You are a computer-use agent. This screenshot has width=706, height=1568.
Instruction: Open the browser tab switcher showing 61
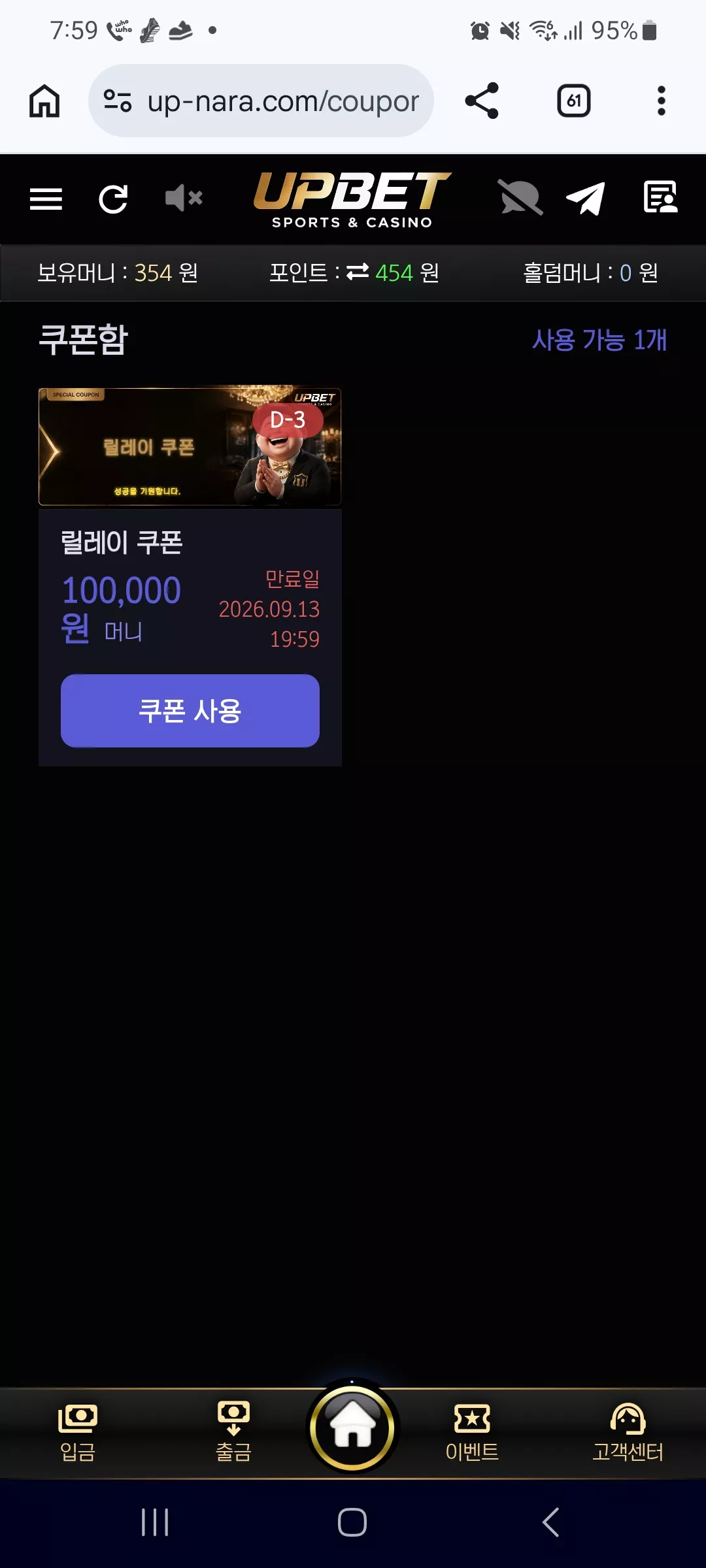[x=574, y=101]
